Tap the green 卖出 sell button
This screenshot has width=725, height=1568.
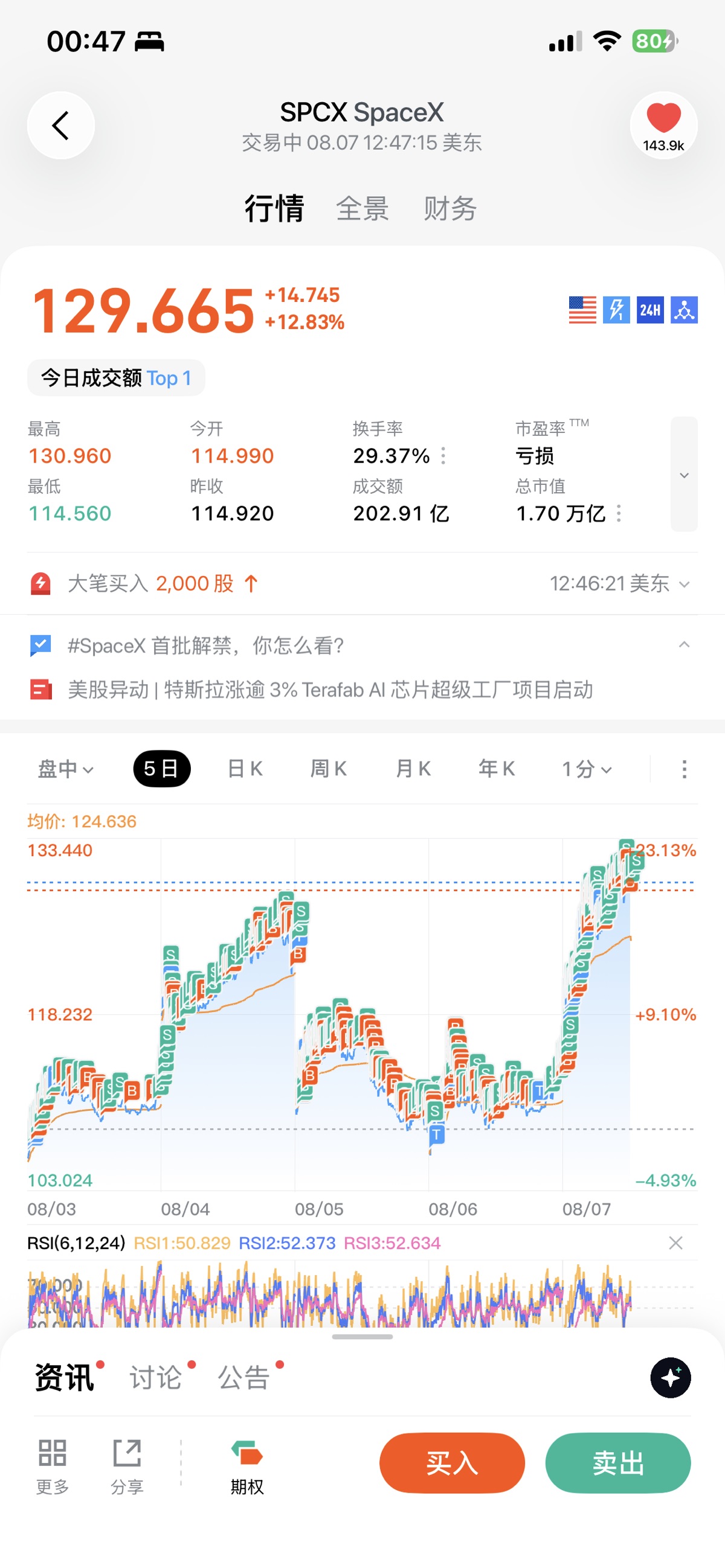pyautogui.click(x=618, y=1463)
